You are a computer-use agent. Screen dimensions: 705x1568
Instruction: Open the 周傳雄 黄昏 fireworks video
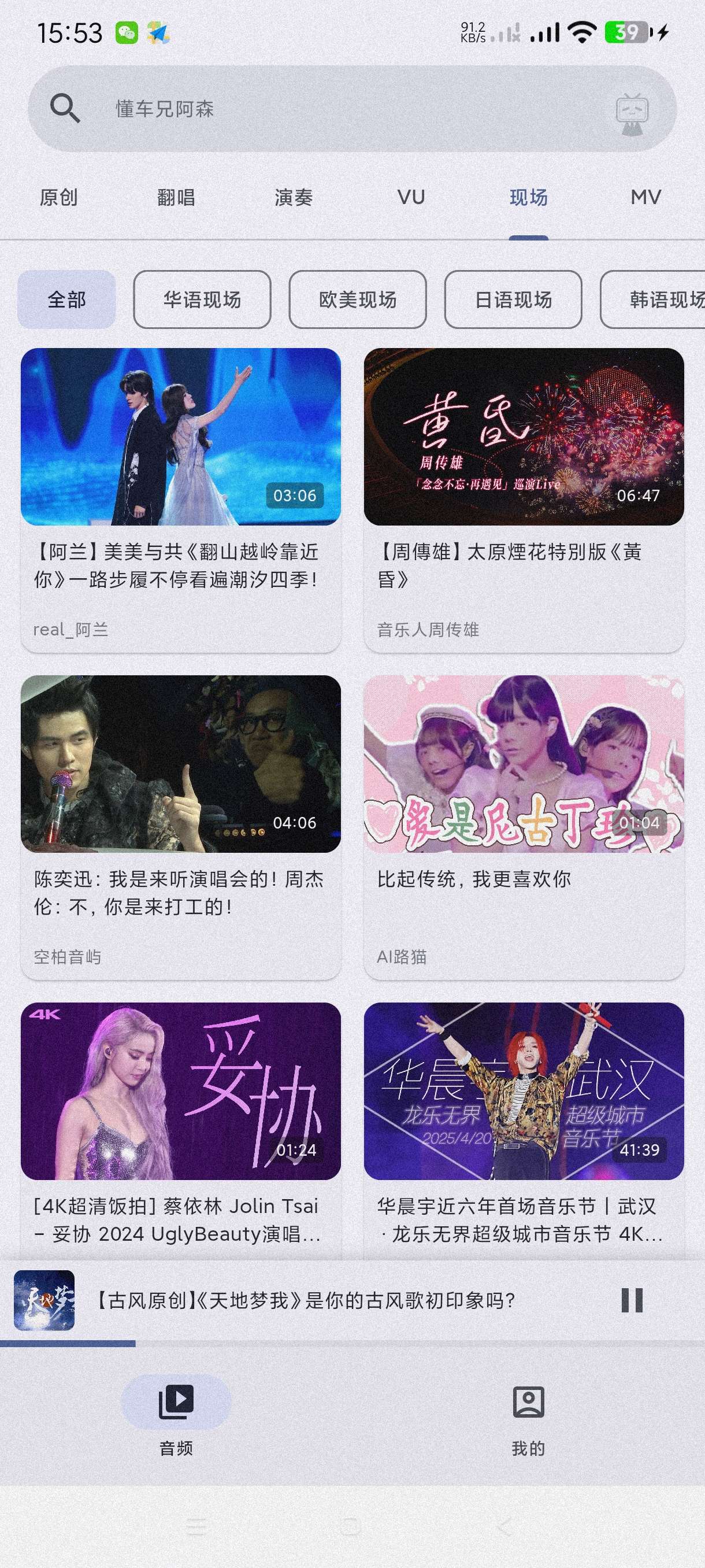pyautogui.click(x=524, y=499)
